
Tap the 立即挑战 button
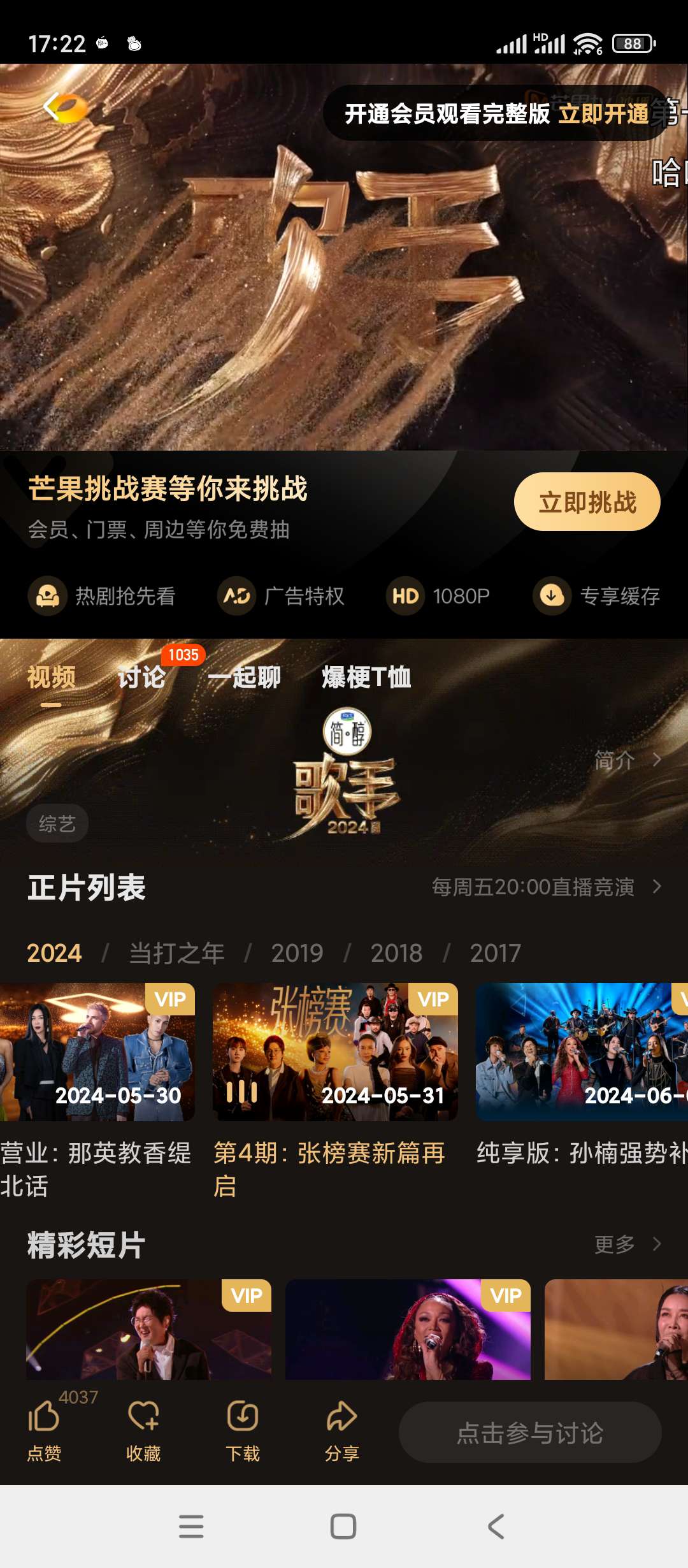pos(587,502)
